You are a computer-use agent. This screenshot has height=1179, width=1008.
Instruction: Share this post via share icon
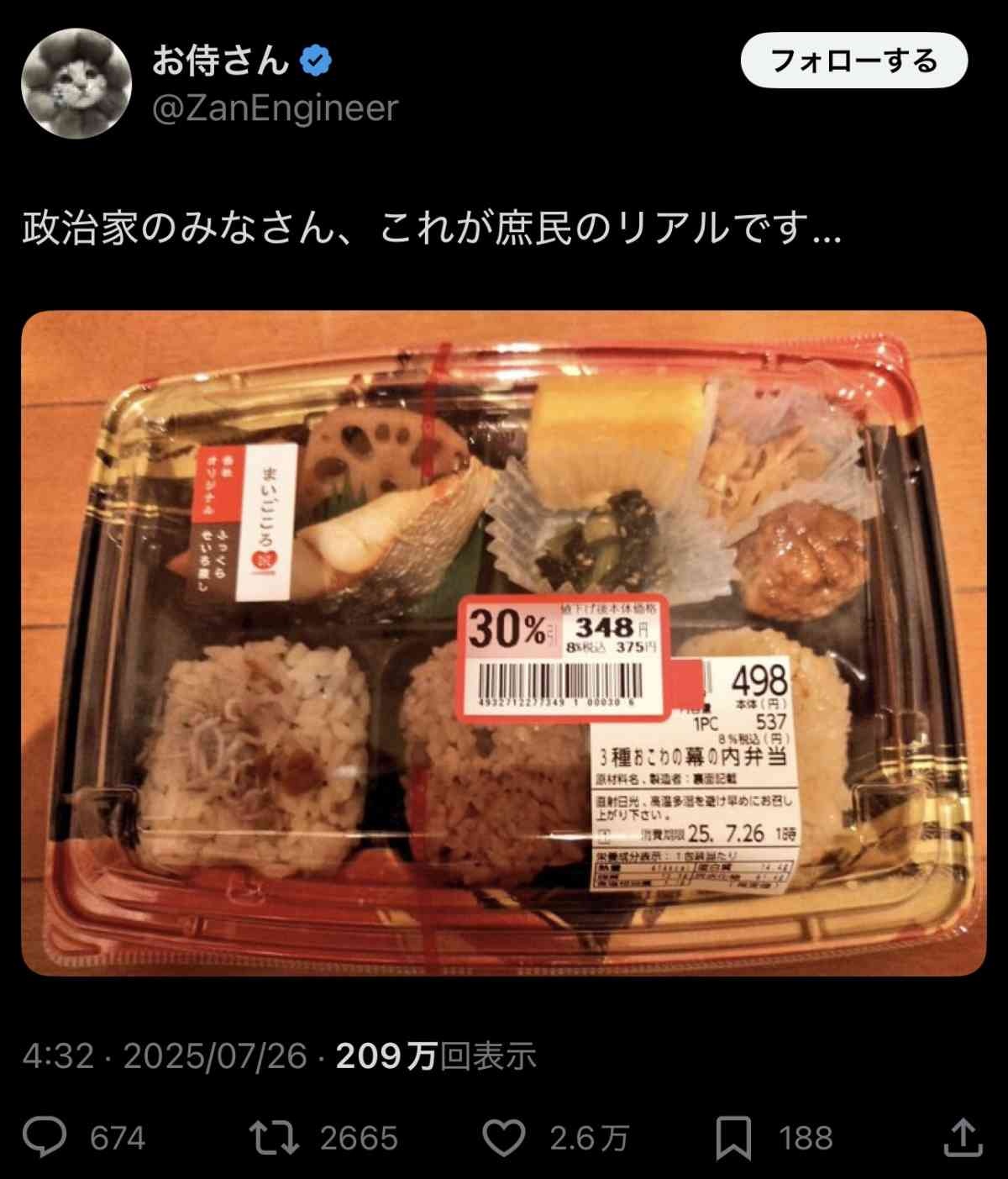click(x=963, y=1138)
